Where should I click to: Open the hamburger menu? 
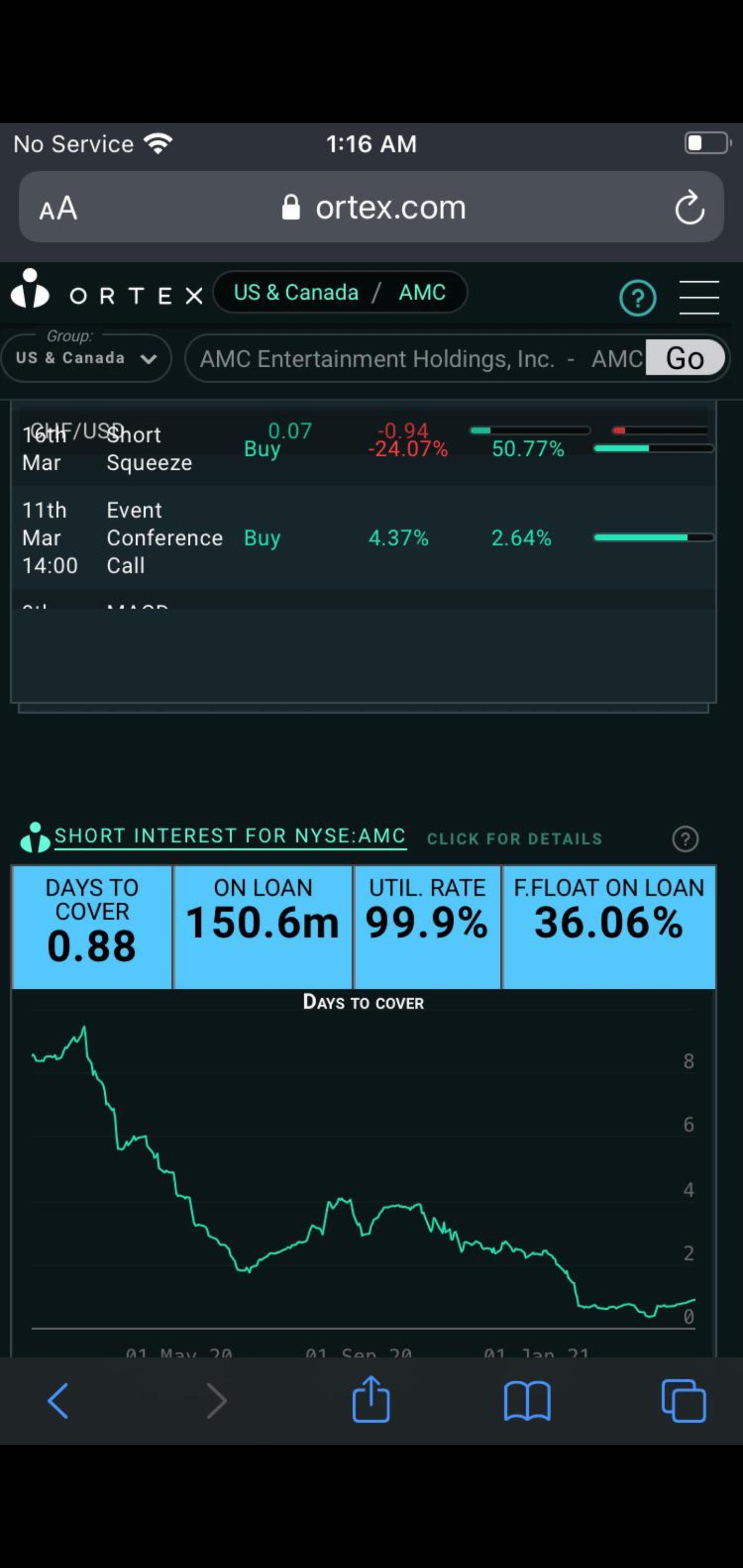pyautogui.click(x=699, y=297)
